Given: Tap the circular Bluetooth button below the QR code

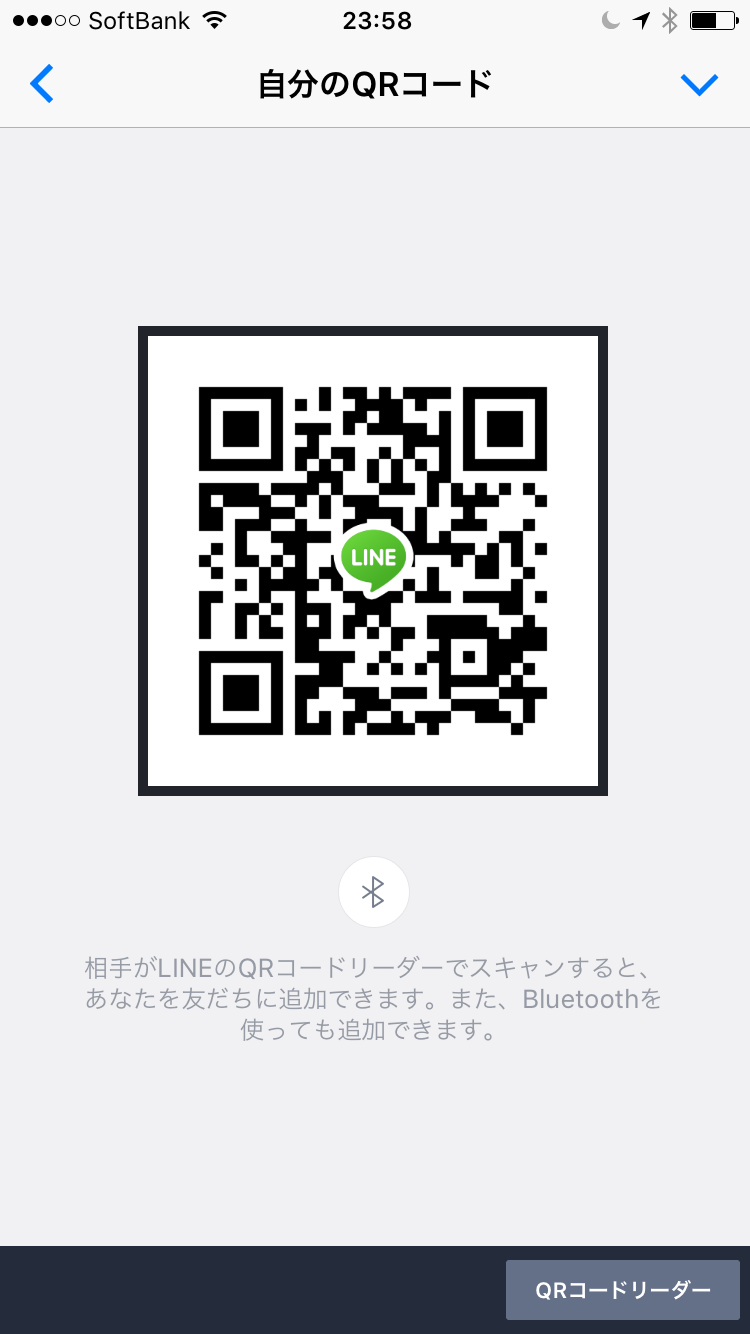Looking at the screenshot, I should point(373,891).
